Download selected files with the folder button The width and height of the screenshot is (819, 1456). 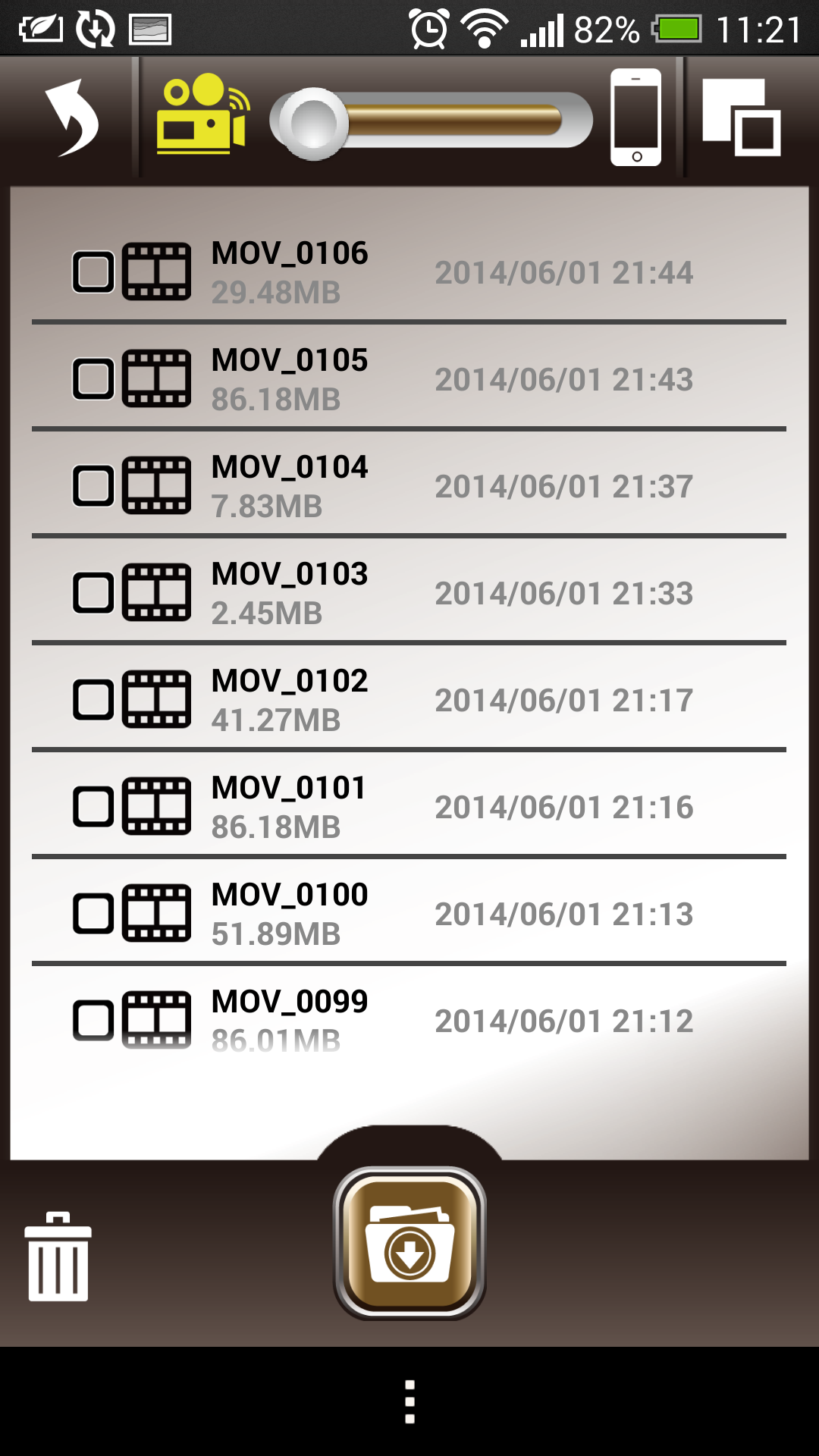tap(409, 1243)
